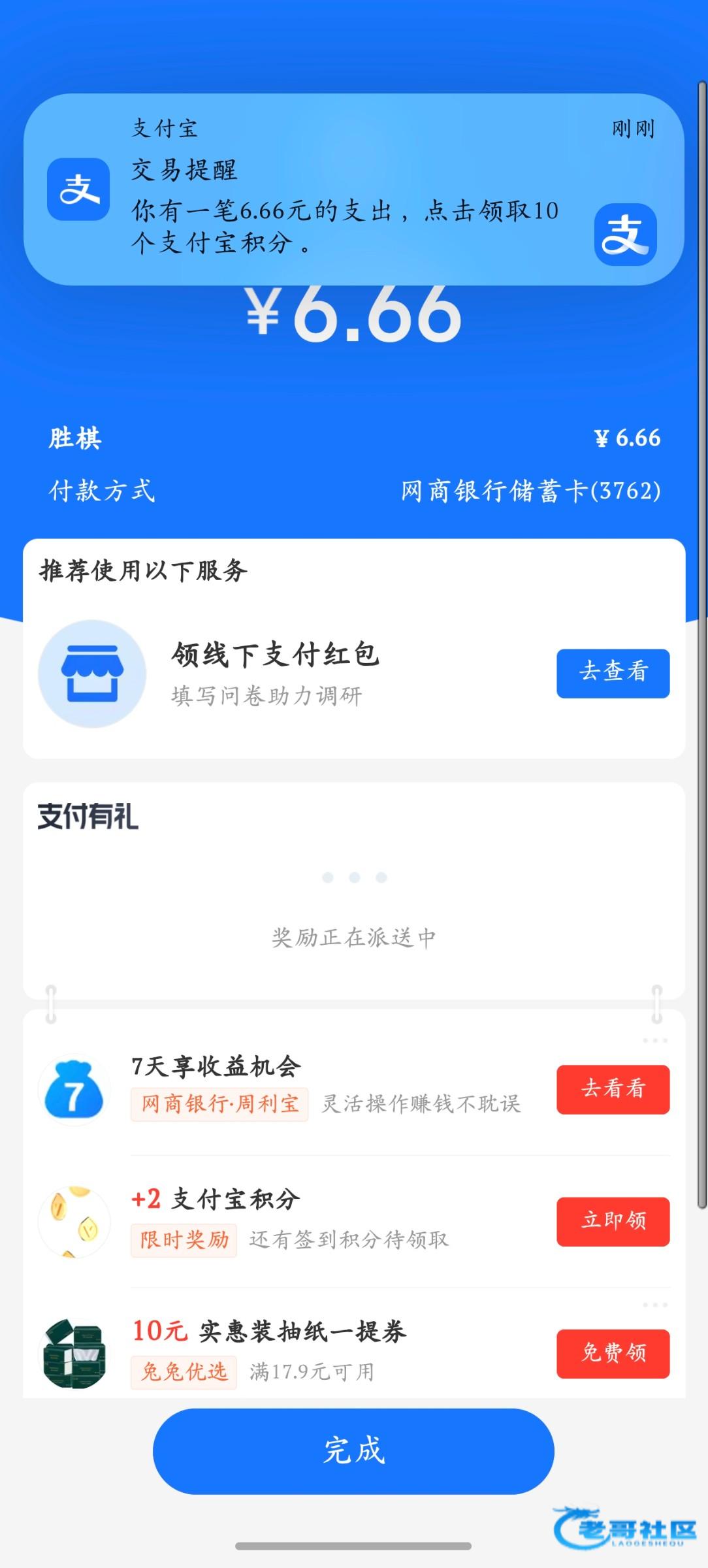
Task: Tap 去看看 for 7天享收益机会
Action: coord(613,1089)
